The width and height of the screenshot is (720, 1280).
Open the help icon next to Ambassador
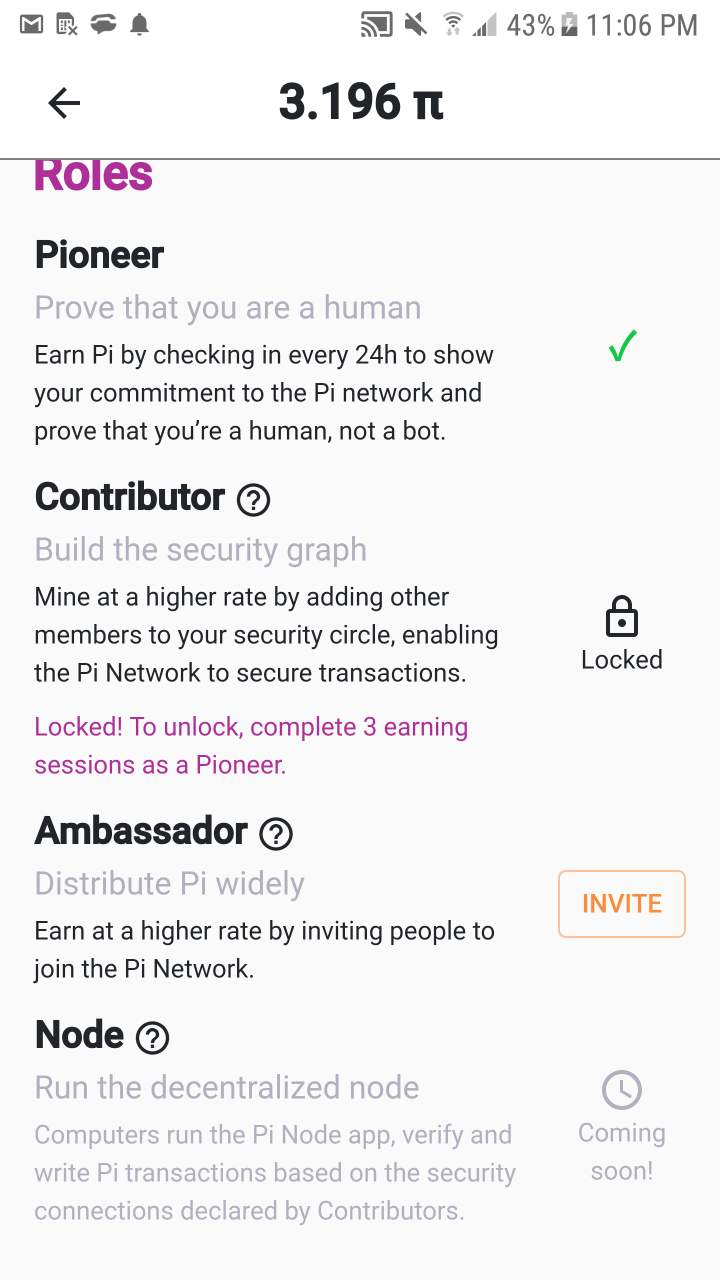276,833
